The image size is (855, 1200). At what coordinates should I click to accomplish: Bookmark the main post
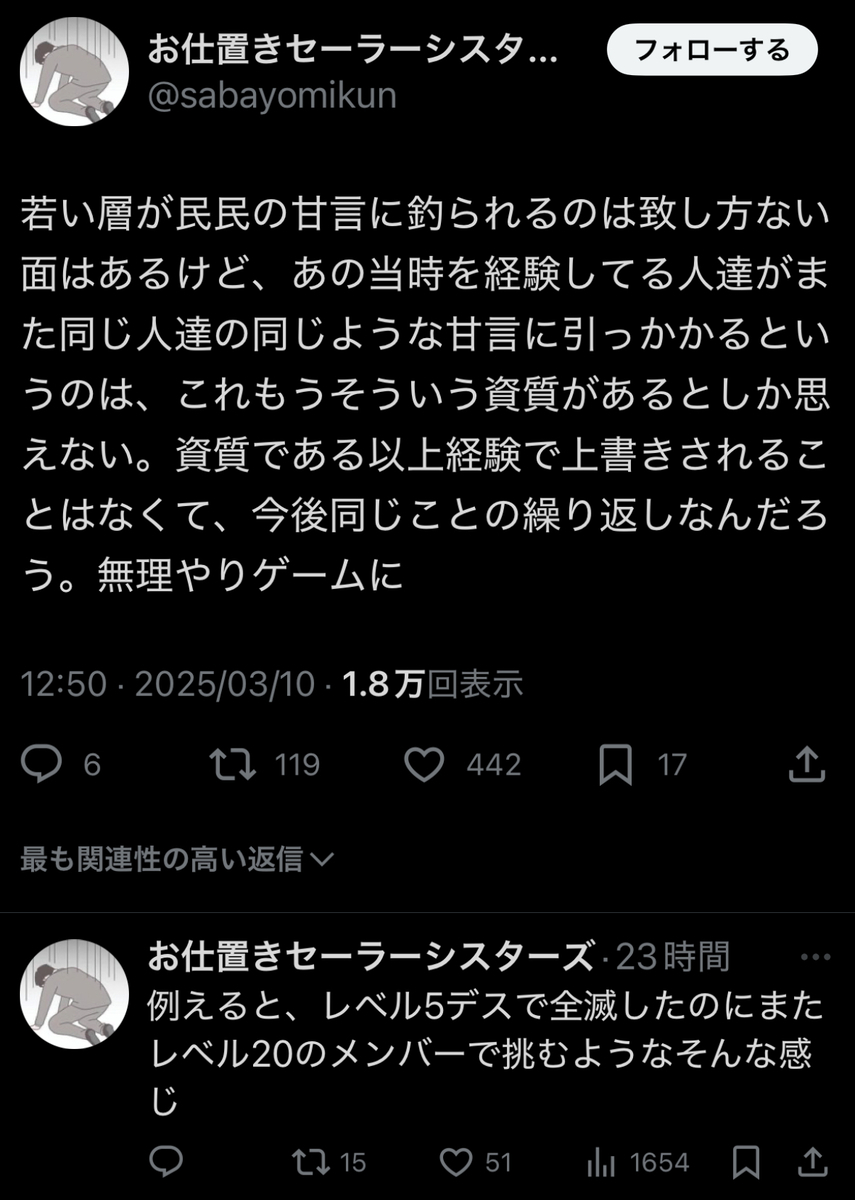[x=614, y=765]
